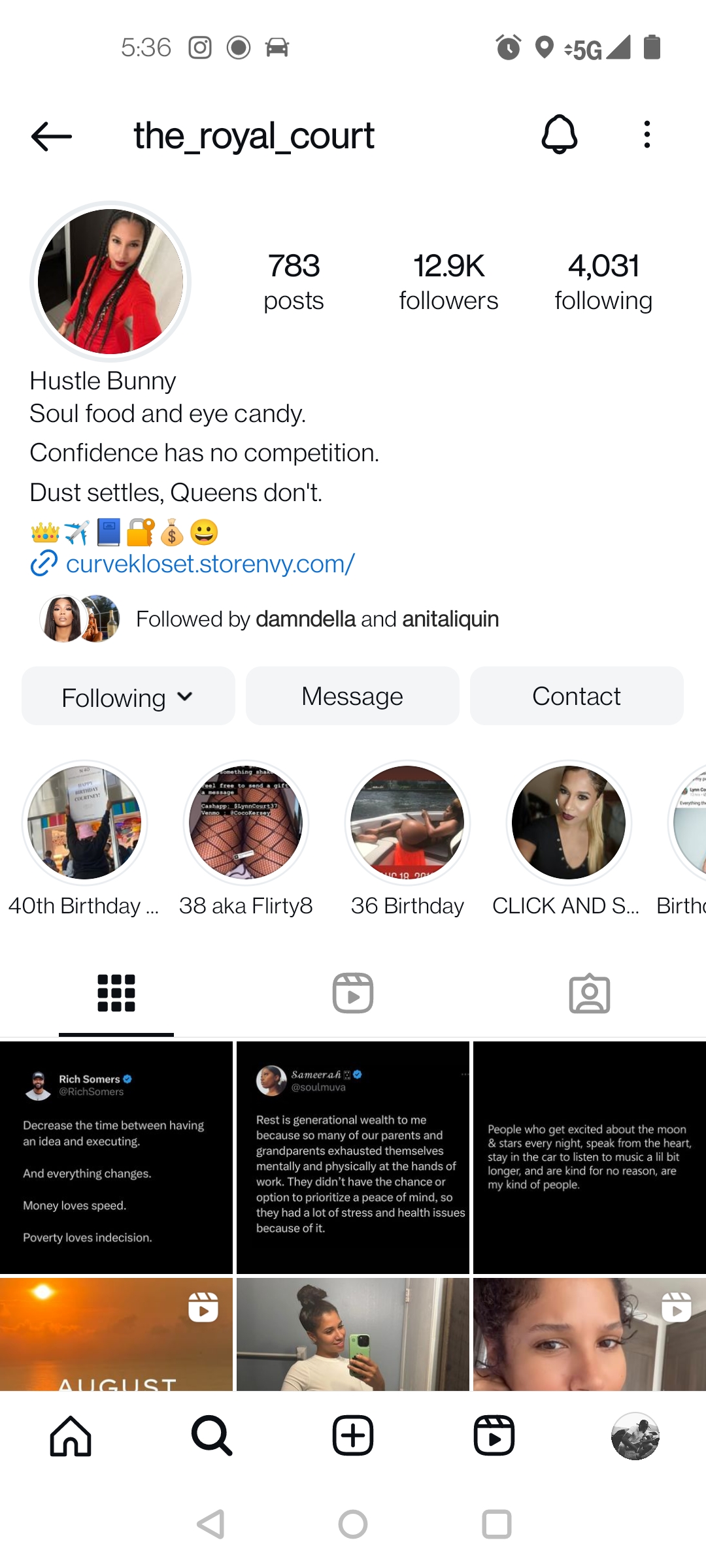The image size is (706, 1568).
Task: Open the 36 Birthday highlight
Action: click(x=407, y=823)
